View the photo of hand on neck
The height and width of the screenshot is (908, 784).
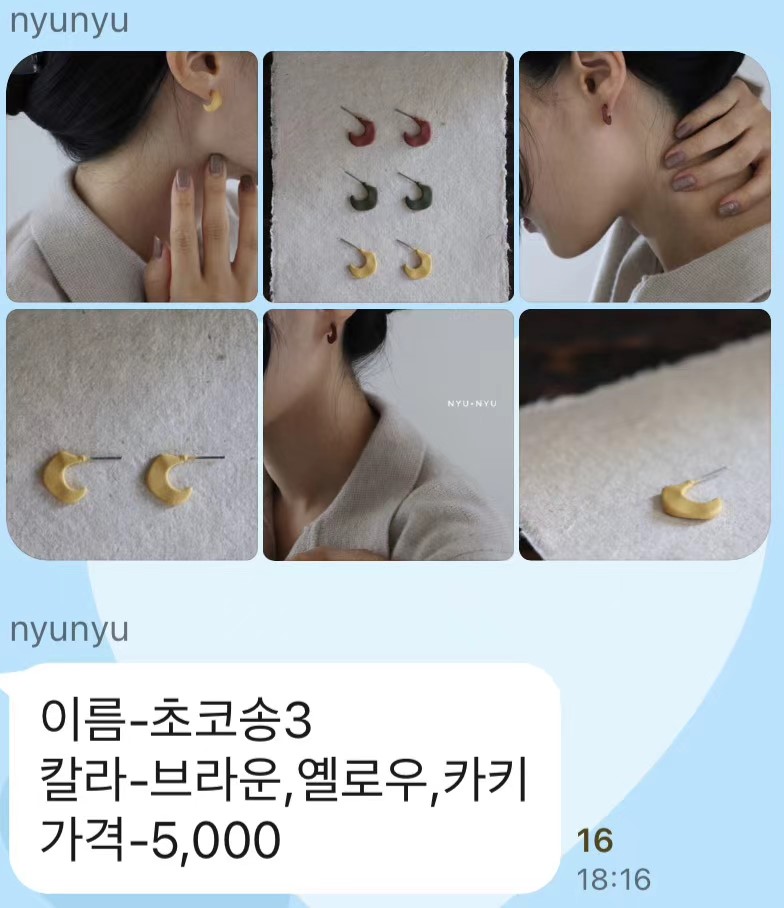[645, 176]
